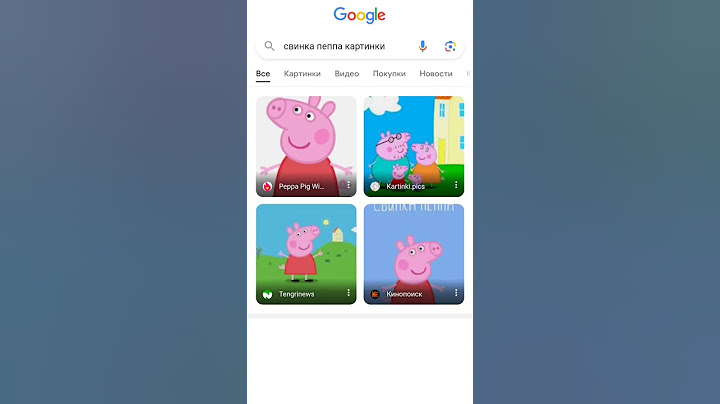Screen dimensions: 720x404
Task: Switch to the Новости tab
Action: (x=436, y=74)
